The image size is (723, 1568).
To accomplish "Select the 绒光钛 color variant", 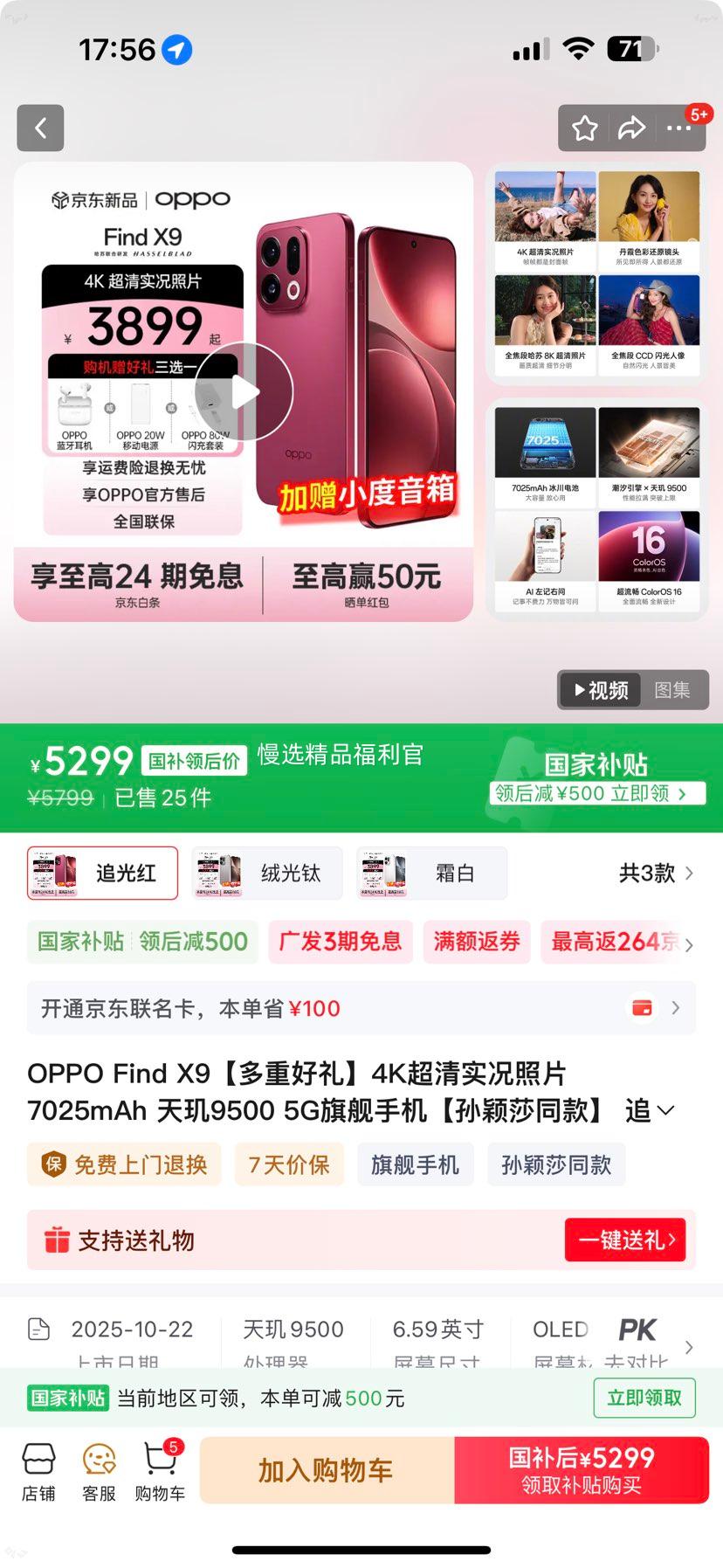I will (x=265, y=873).
